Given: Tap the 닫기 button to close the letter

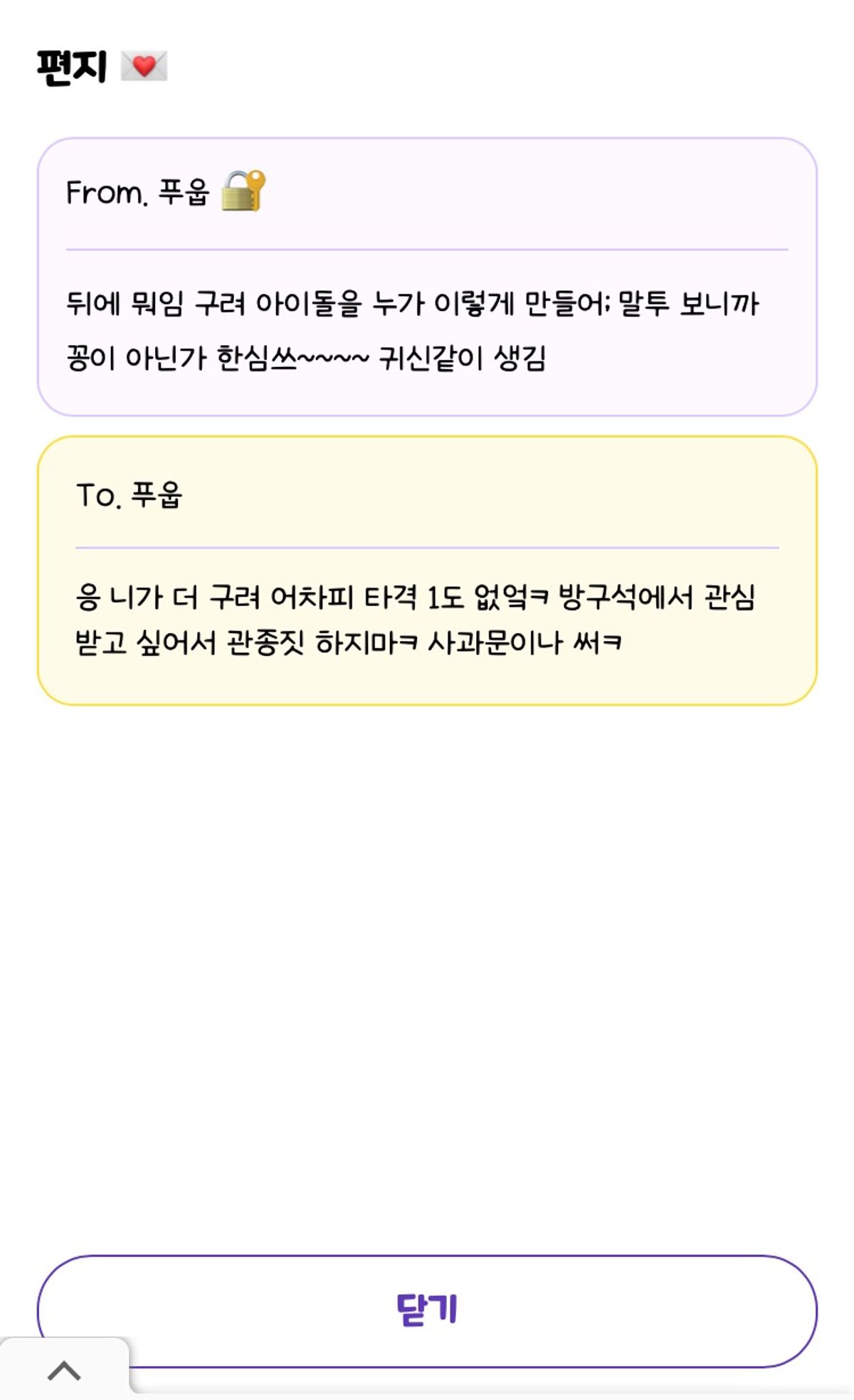Looking at the screenshot, I should (427, 1310).
